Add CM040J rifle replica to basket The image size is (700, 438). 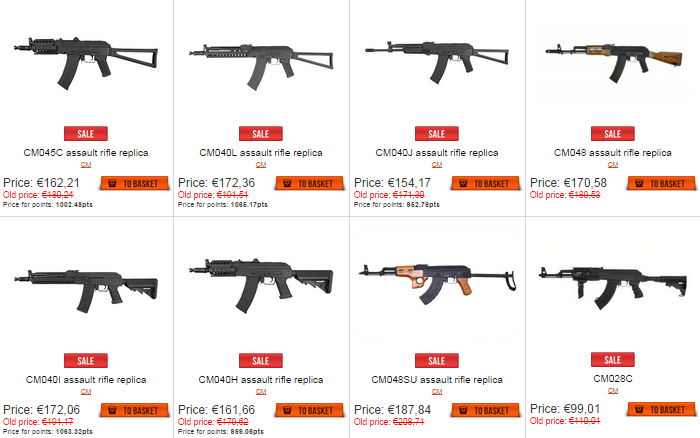[485, 184]
